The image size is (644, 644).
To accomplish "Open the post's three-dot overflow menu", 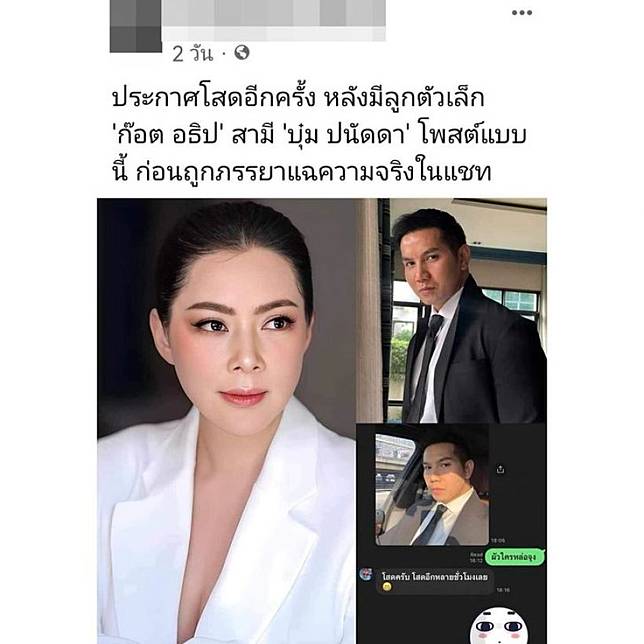I will 521,13.
